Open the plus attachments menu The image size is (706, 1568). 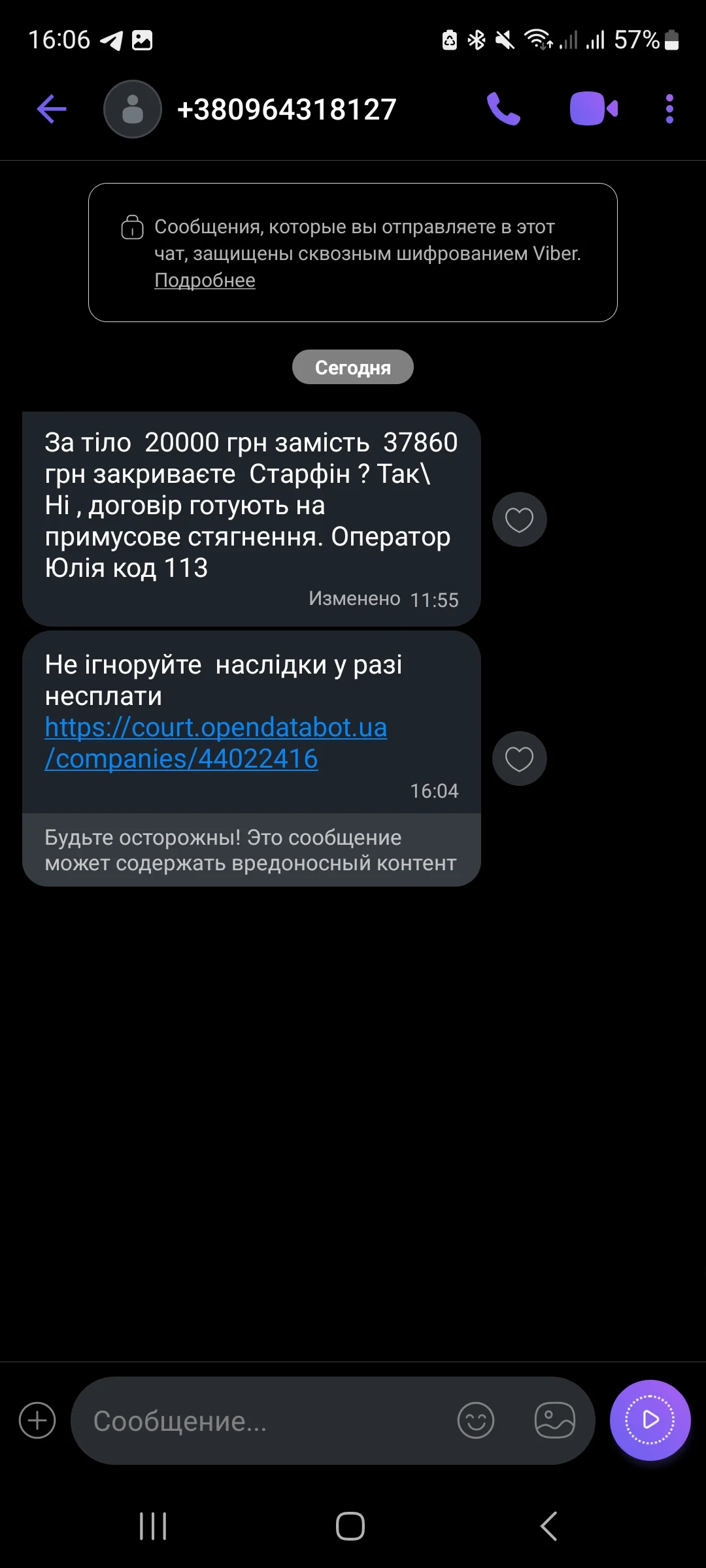tap(37, 1420)
